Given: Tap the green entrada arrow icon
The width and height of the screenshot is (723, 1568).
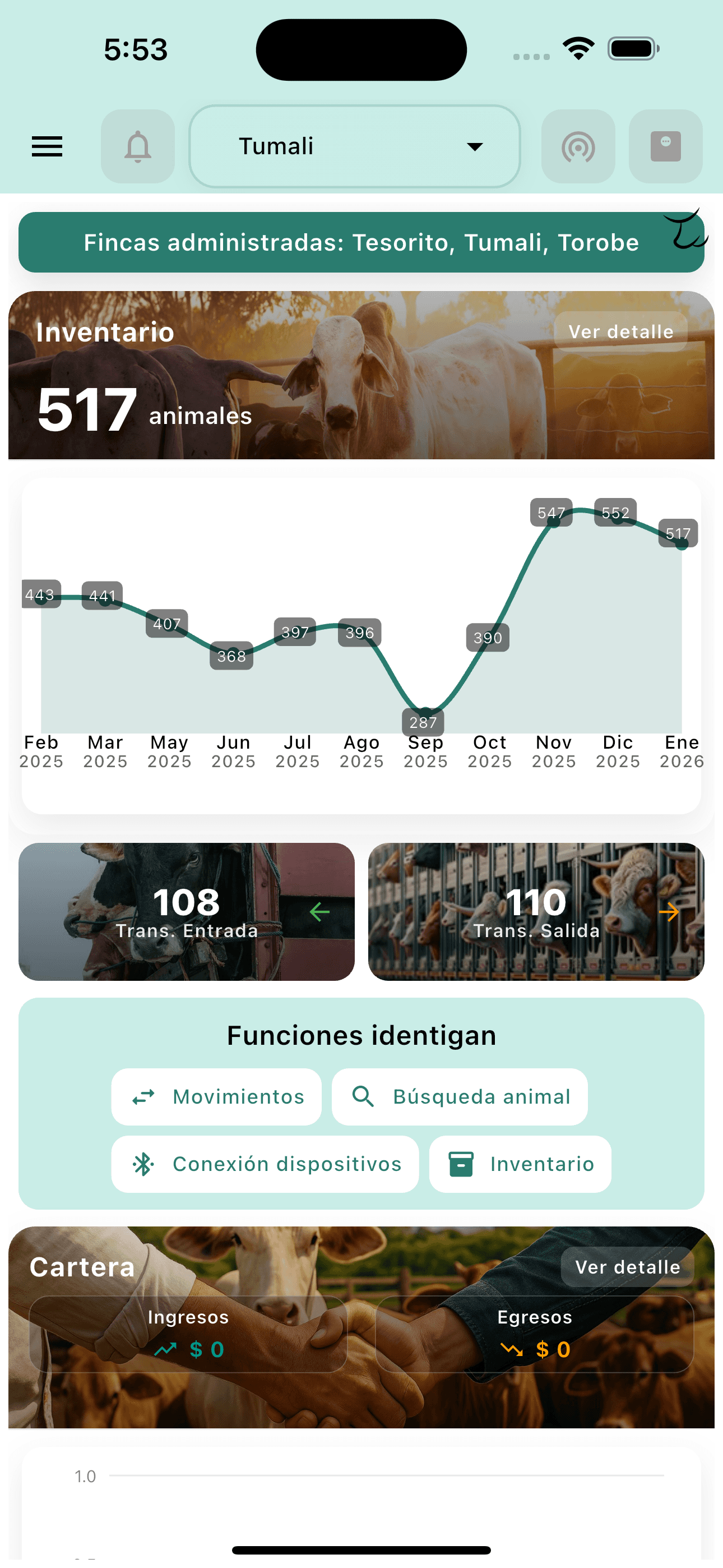Looking at the screenshot, I should pyautogui.click(x=318, y=911).
